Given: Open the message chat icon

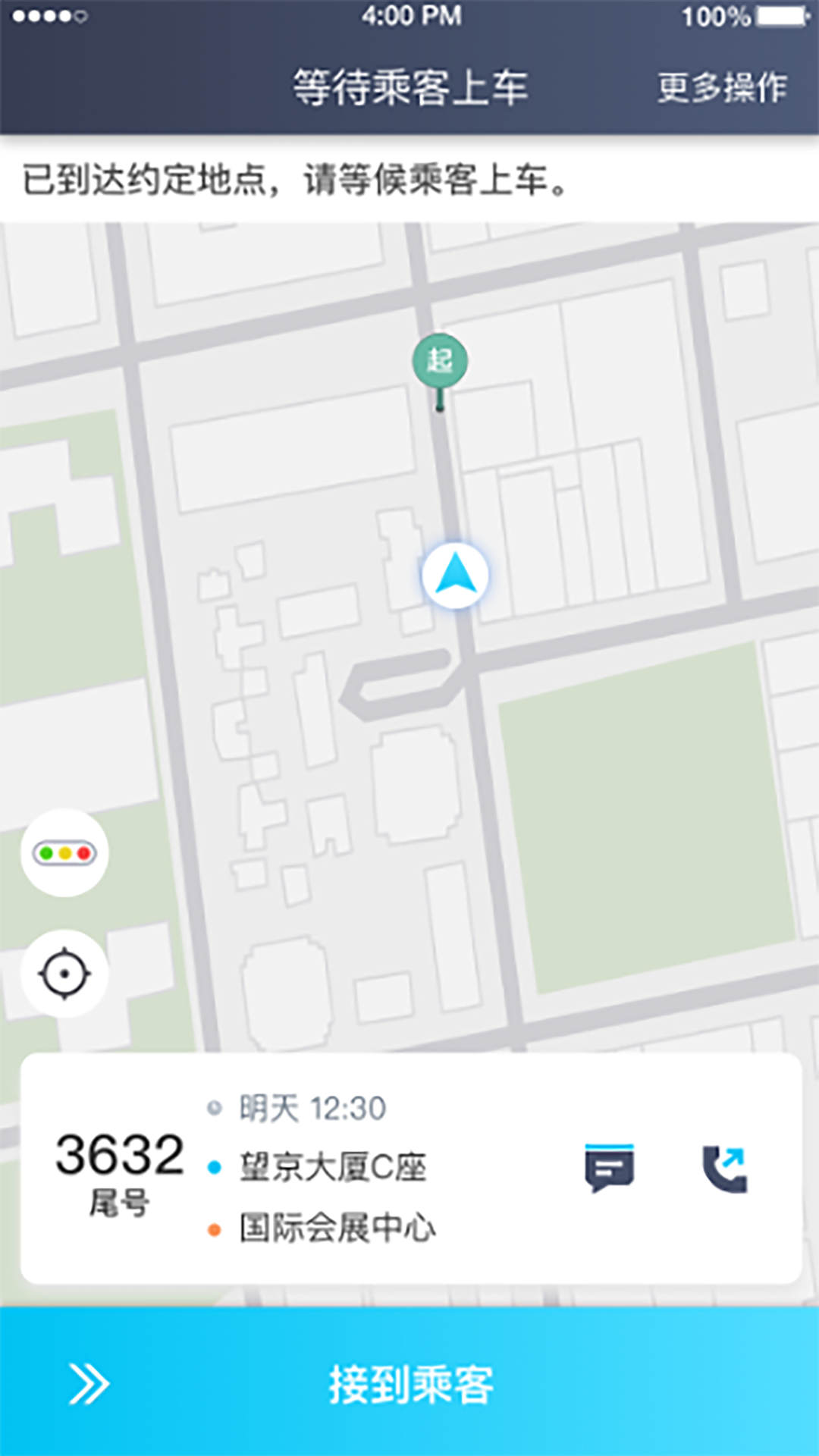Looking at the screenshot, I should click(611, 1169).
